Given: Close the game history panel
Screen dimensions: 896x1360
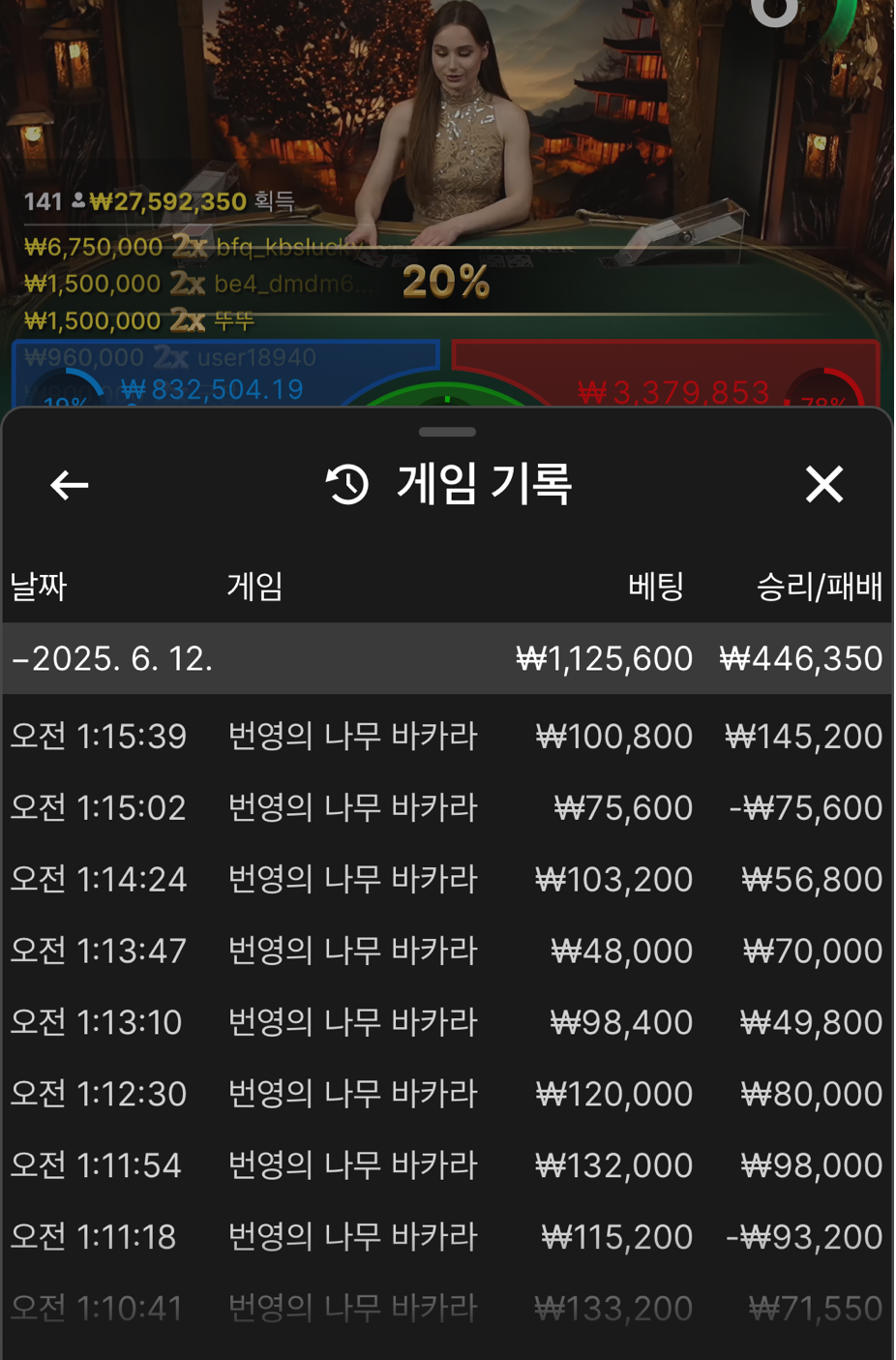Looking at the screenshot, I should [x=824, y=484].
